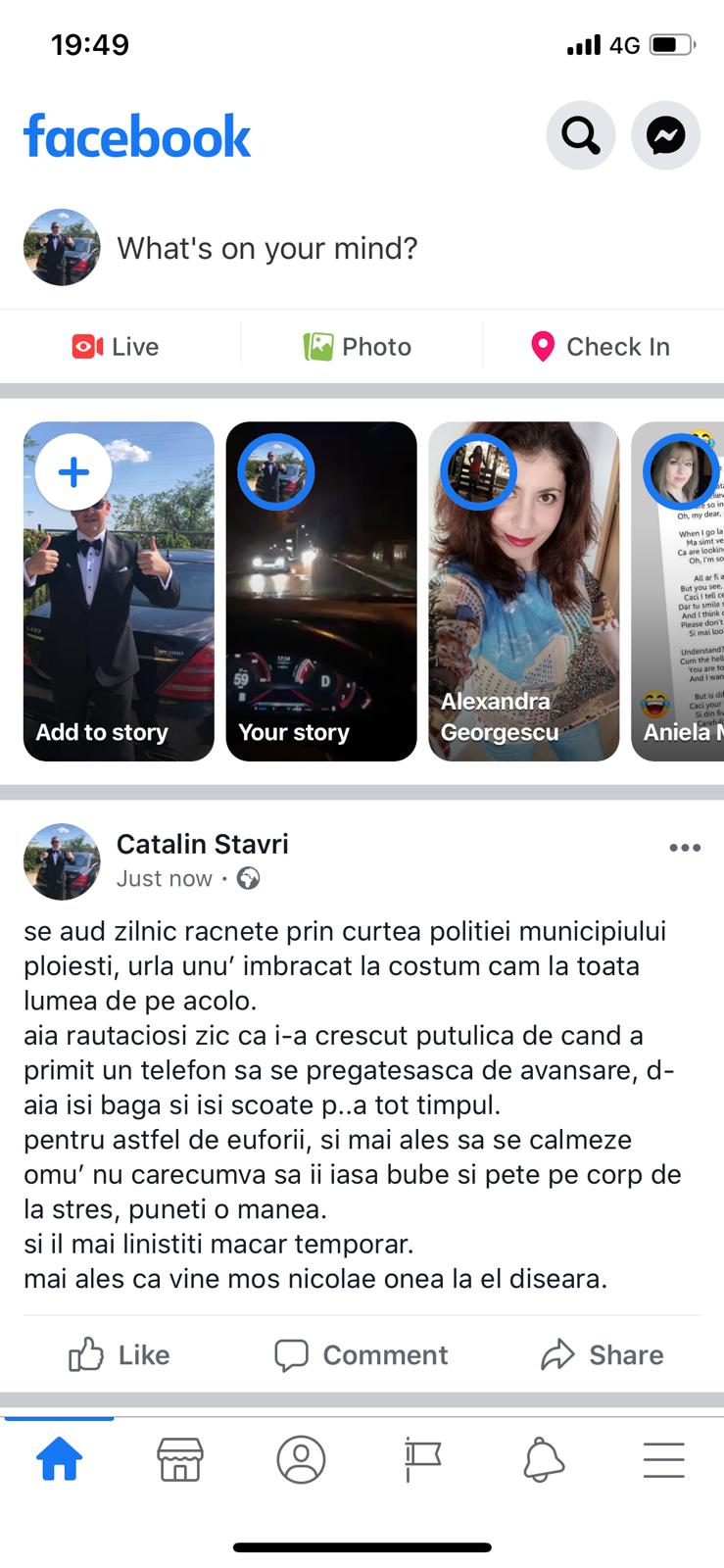Open Aniela's story card
The height and width of the screenshot is (1568, 724).
pos(679,591)
